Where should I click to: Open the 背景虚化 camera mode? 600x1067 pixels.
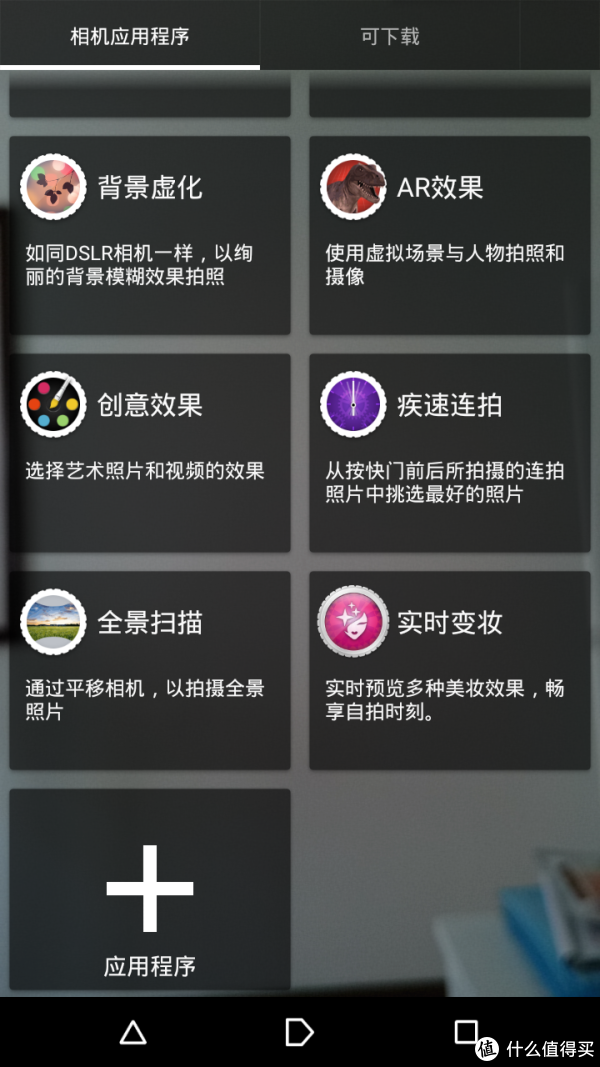(150, 236)
